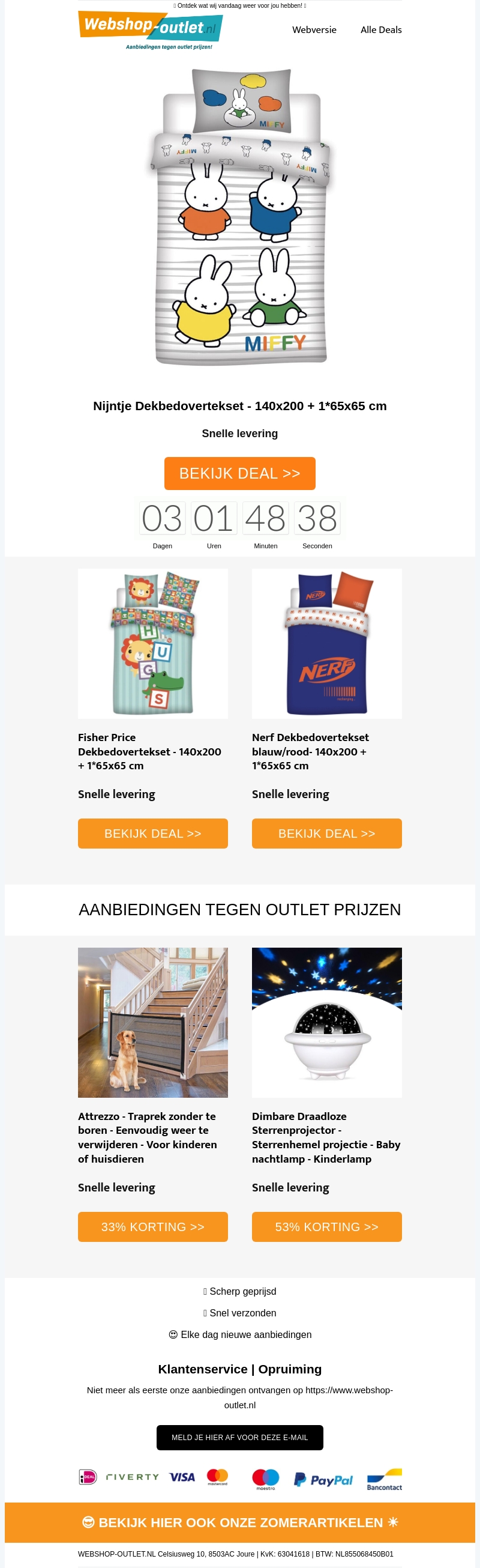The width and height of the screenshot is (480, 1568).
Task: Open the zomerartikelen banner
Action: coord(239,1522)
